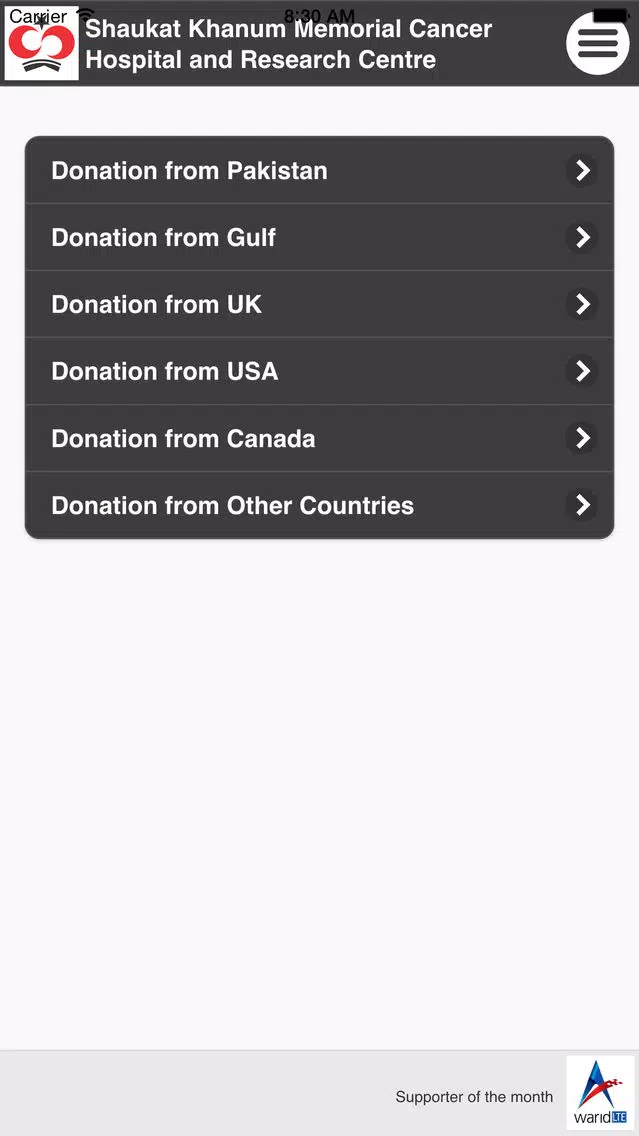Select Donation from Gulf
This screenshot has height=1136, width=639.
tap(320, 237)
